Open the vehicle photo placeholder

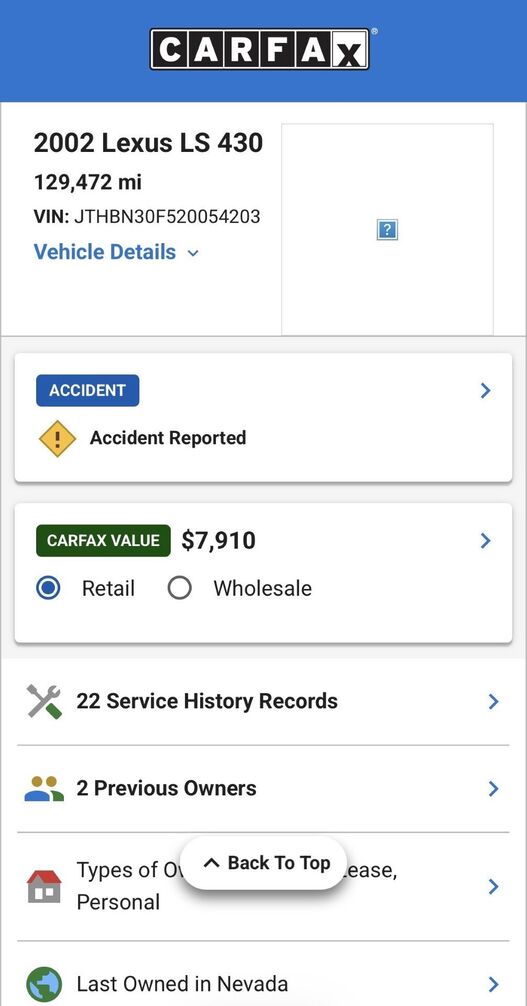(x=387, y=229)
